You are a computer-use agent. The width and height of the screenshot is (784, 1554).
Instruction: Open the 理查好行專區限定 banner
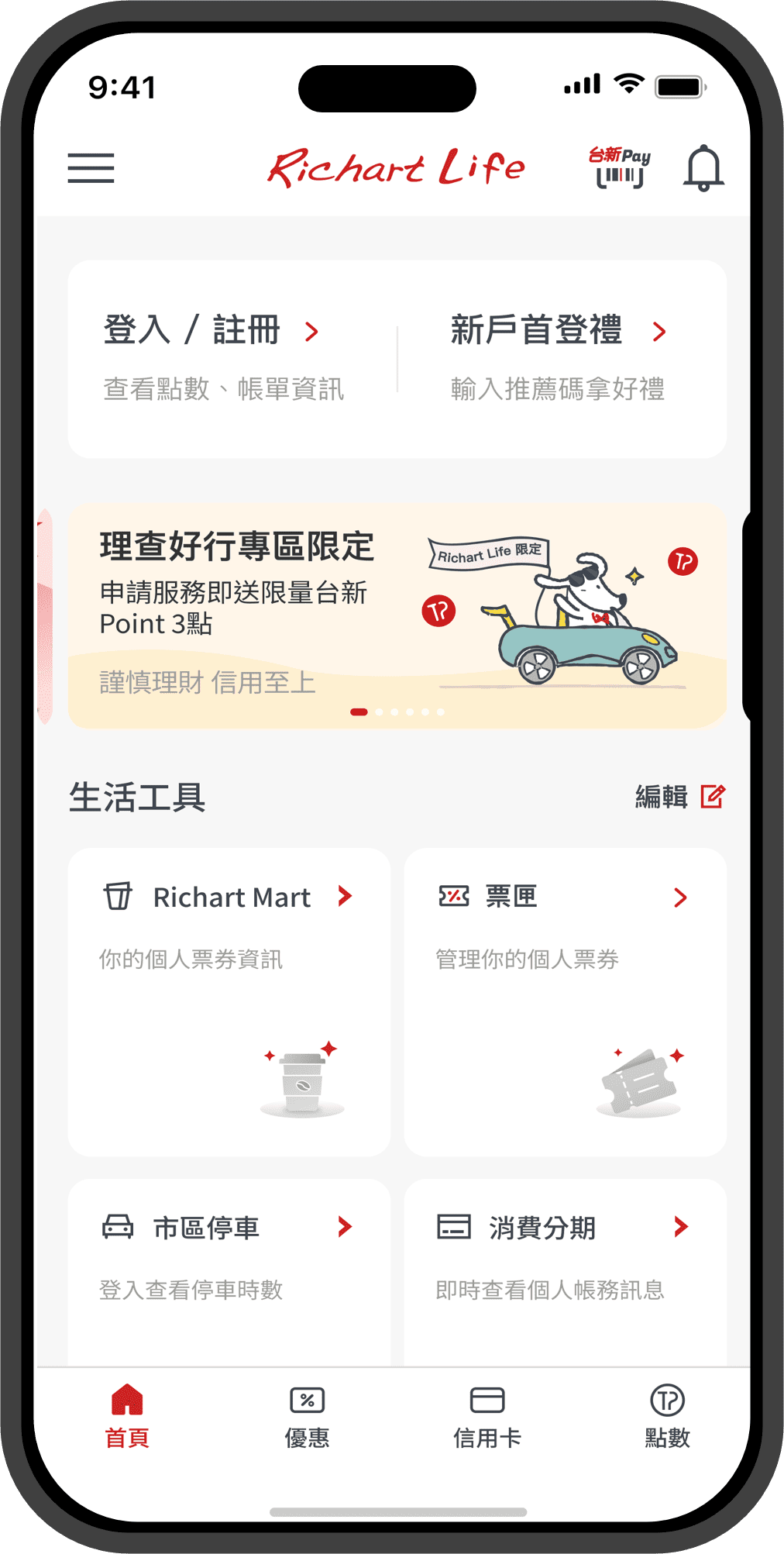(x=397, y=615)
